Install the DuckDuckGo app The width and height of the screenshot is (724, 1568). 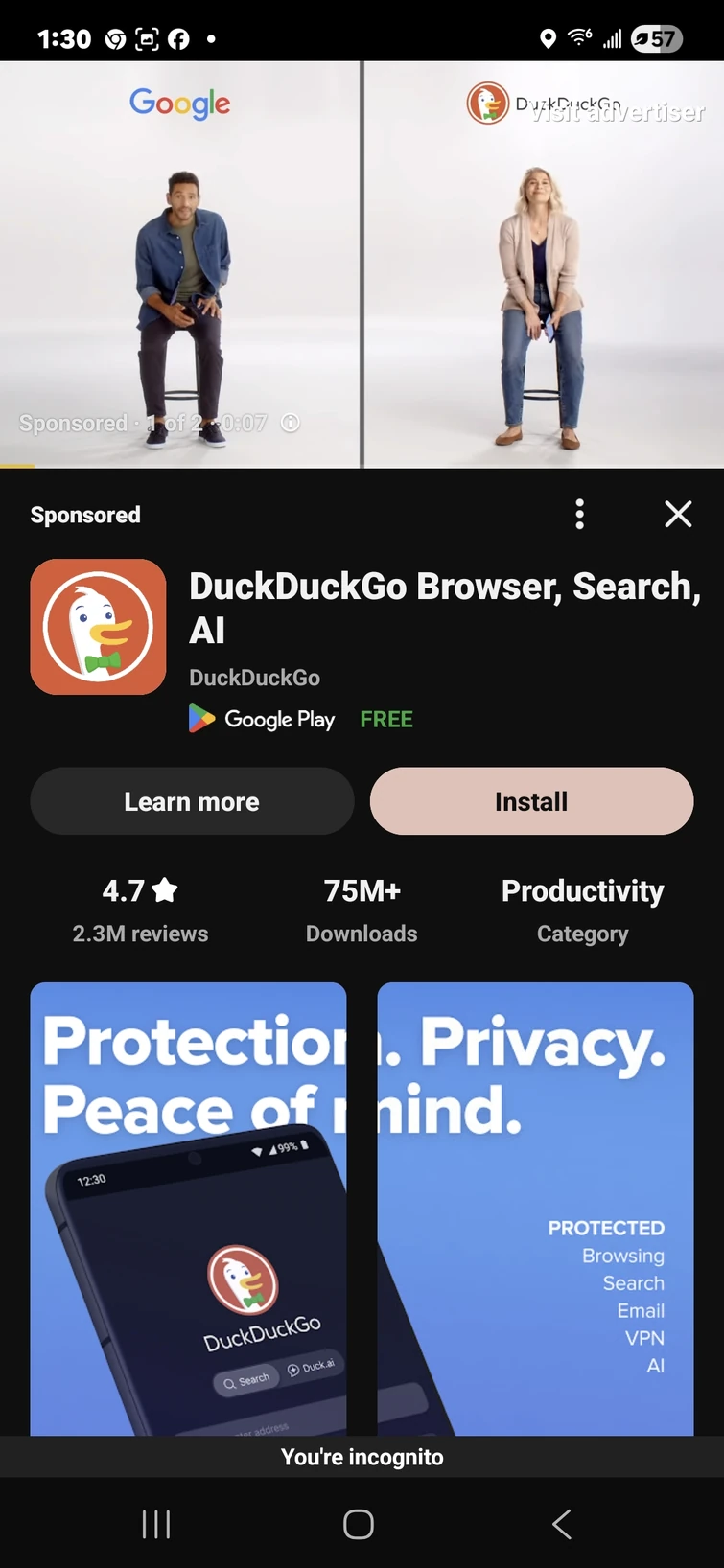[x=531, y=801]
